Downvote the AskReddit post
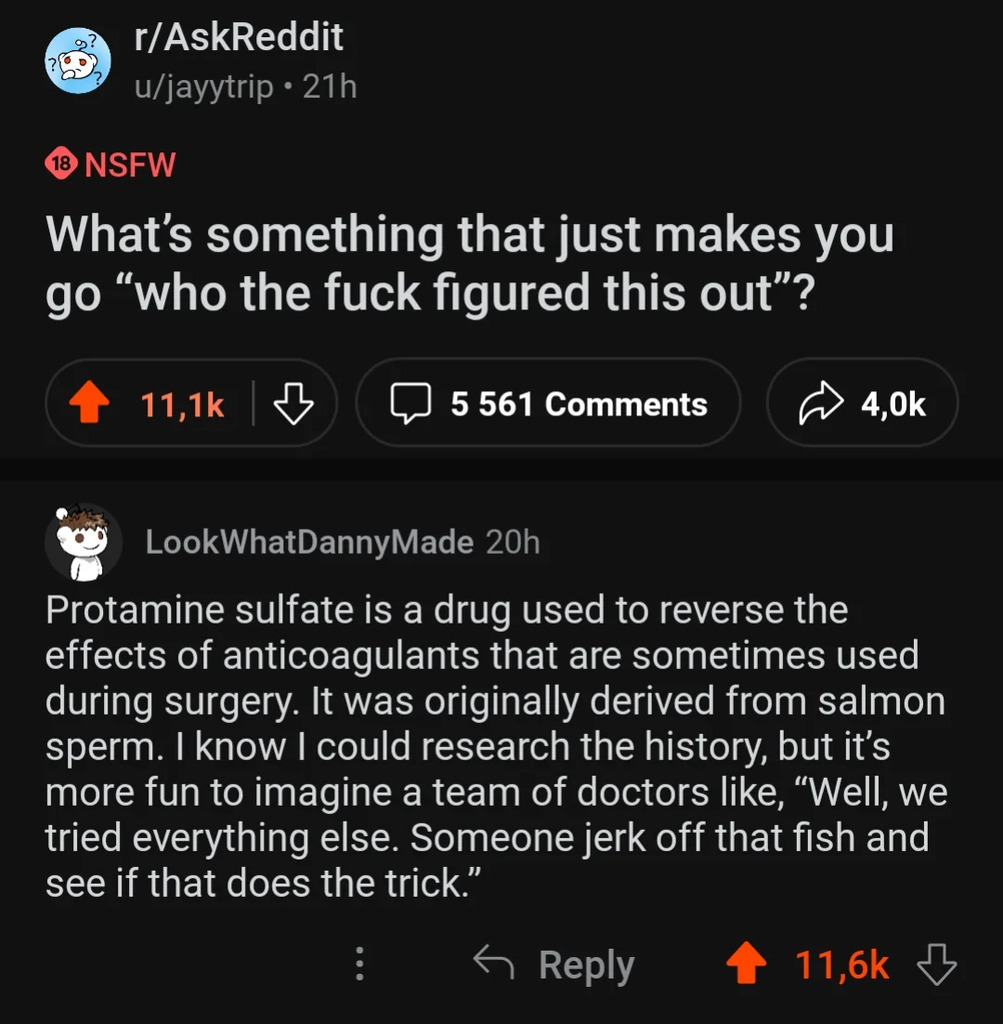The width and height of the screenshot is (1003, 1024). click(x=293, y=404)
